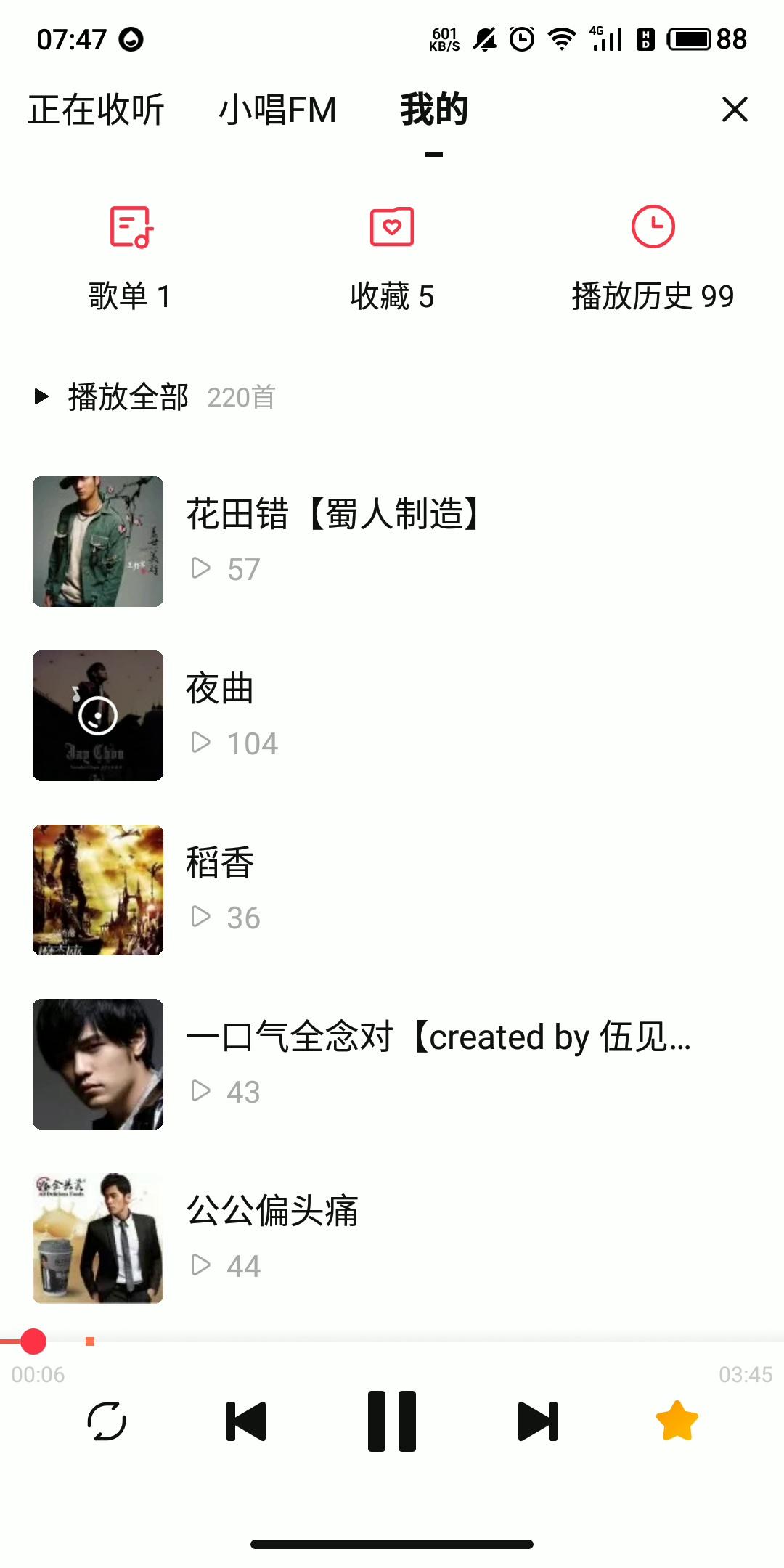Switch to the 小唱FM tab
This screenshot has width=784, height=1568.
(277, 110)
